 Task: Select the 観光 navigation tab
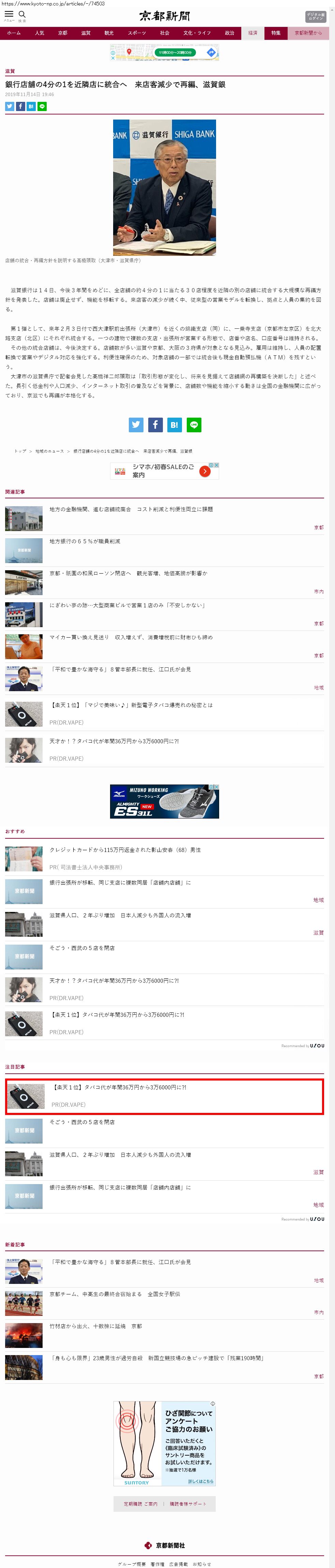[x=108, y=33]
